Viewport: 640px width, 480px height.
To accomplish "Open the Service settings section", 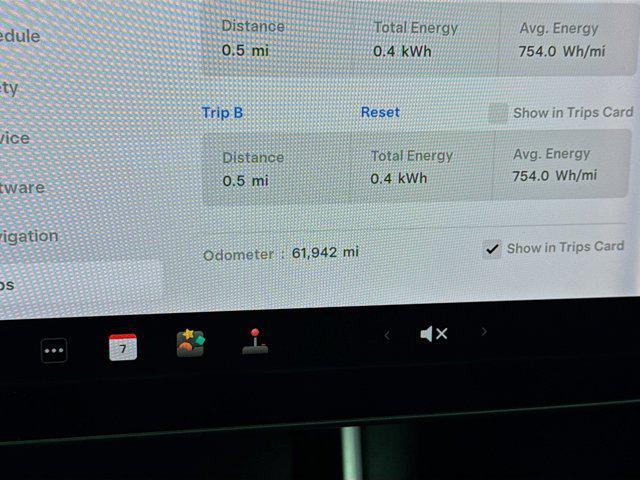I will pos(15,138).
